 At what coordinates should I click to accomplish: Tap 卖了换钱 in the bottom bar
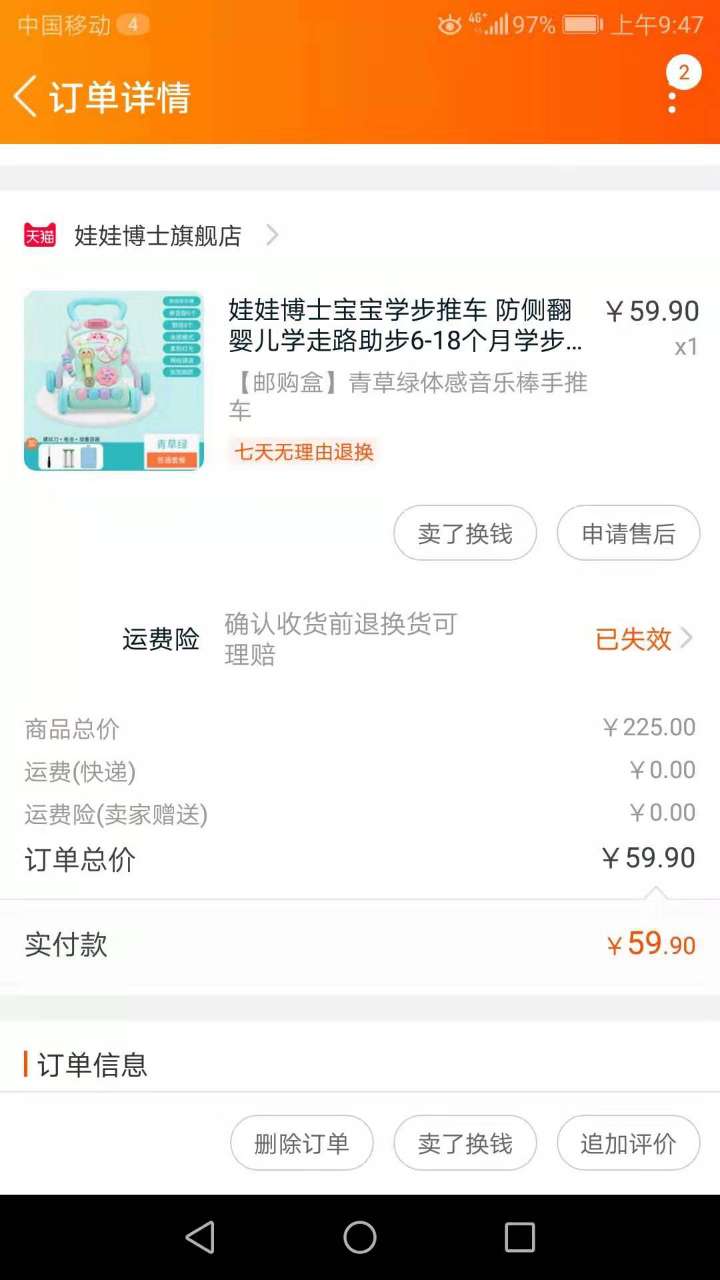tap(465, 1143)
